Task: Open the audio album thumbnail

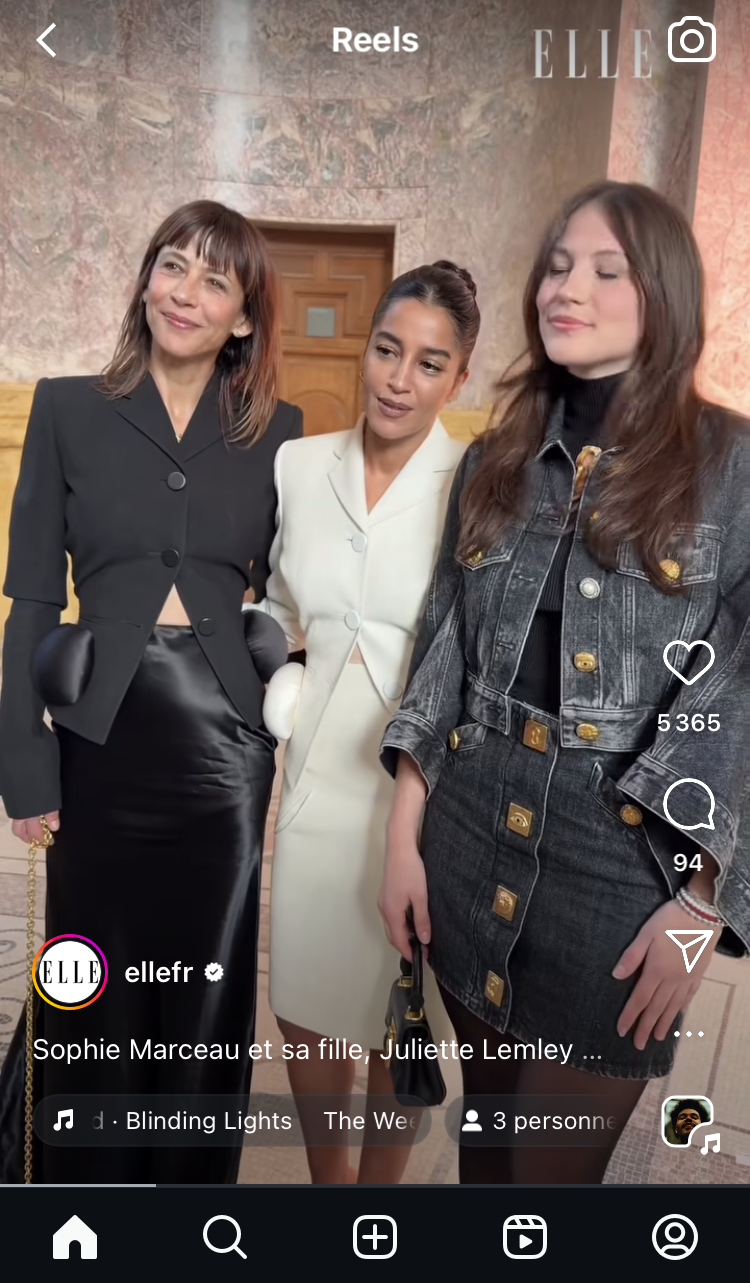Action: [x=688, y=1122]
